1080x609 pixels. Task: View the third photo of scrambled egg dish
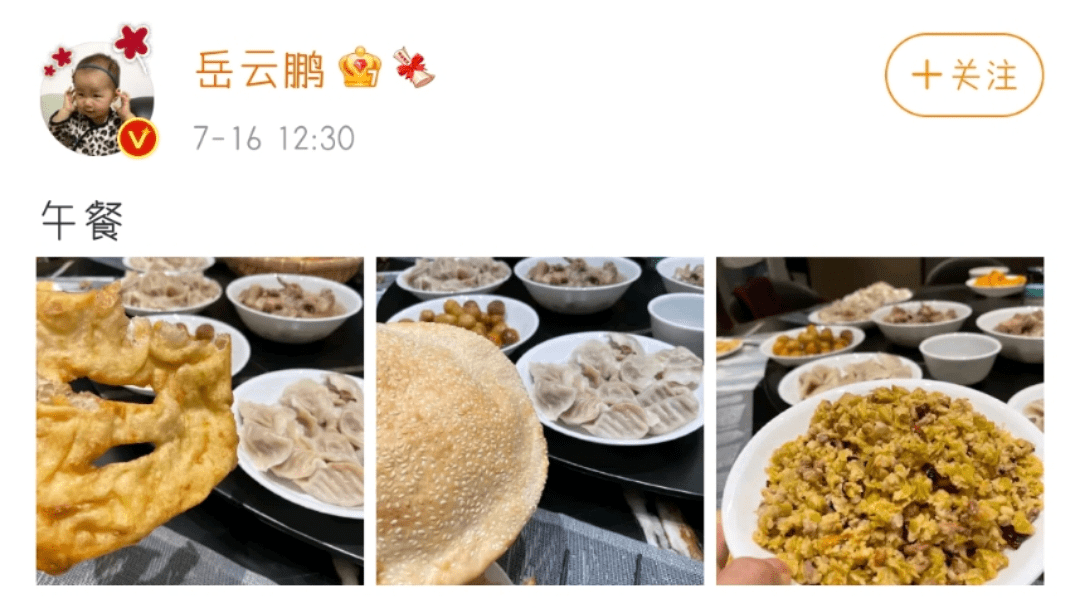tap(880, 420)
